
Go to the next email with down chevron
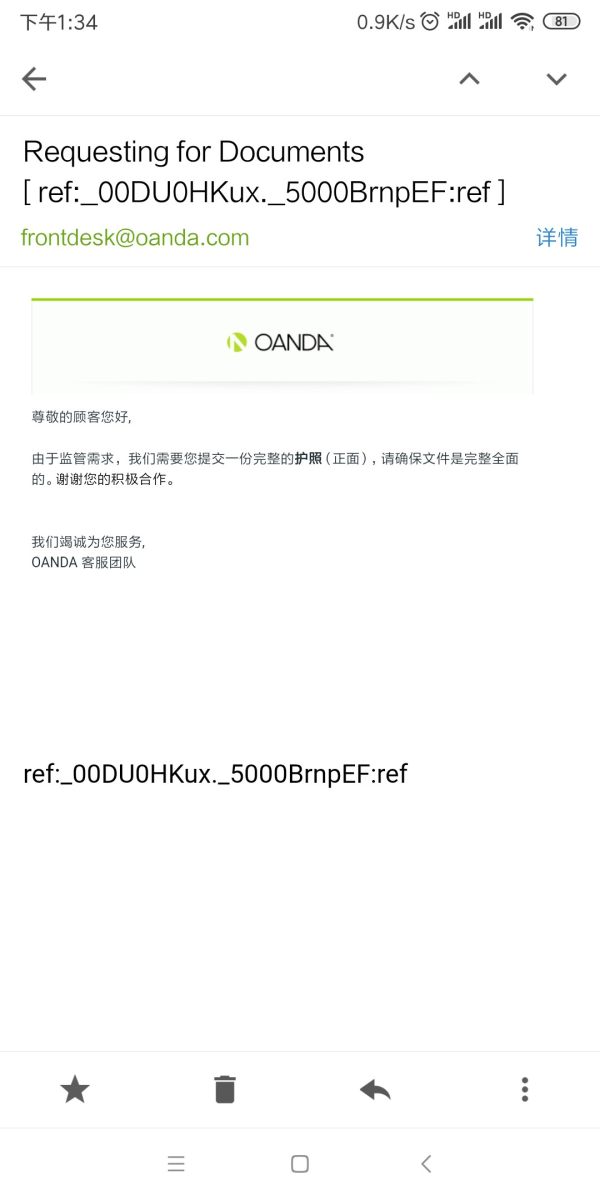[557, 79]
